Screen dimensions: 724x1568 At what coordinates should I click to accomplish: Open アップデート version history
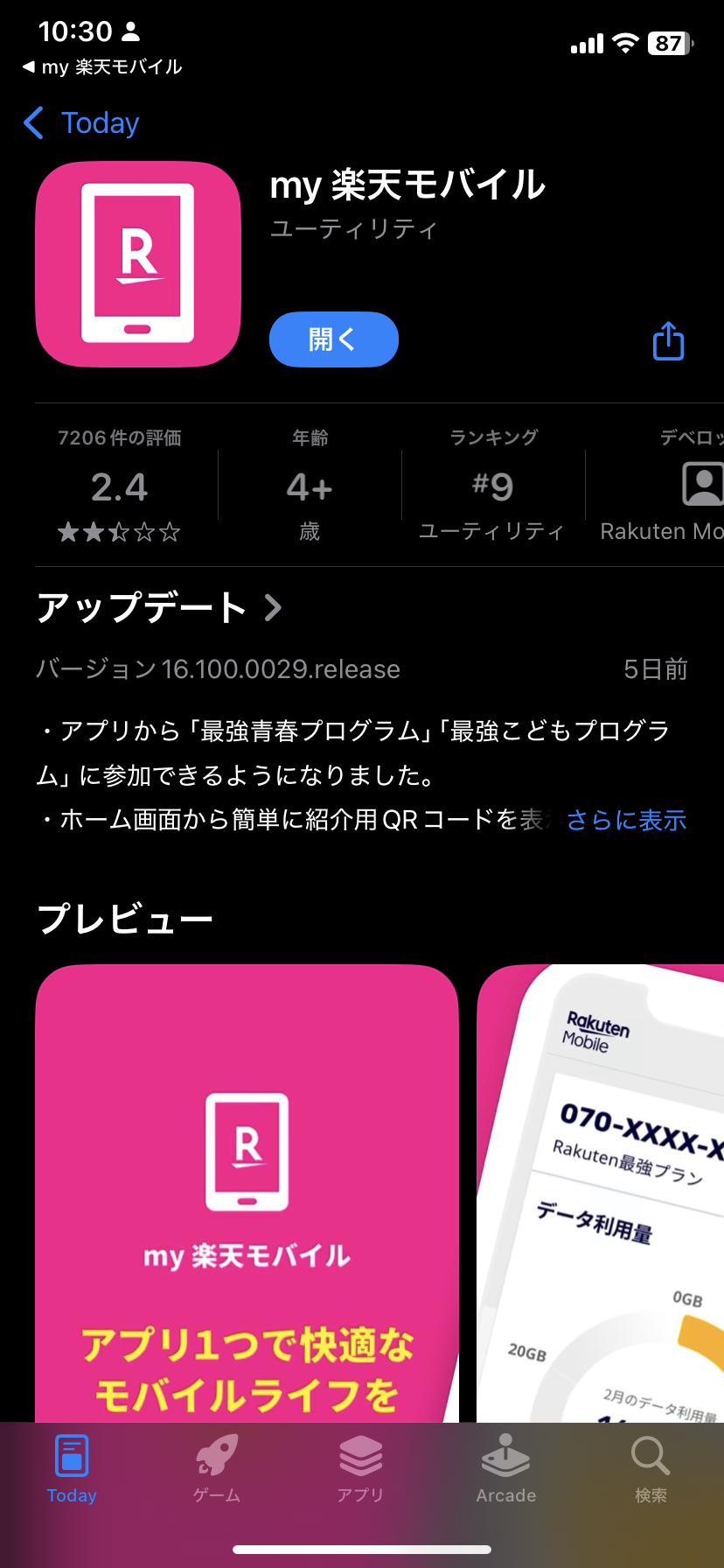159,607
